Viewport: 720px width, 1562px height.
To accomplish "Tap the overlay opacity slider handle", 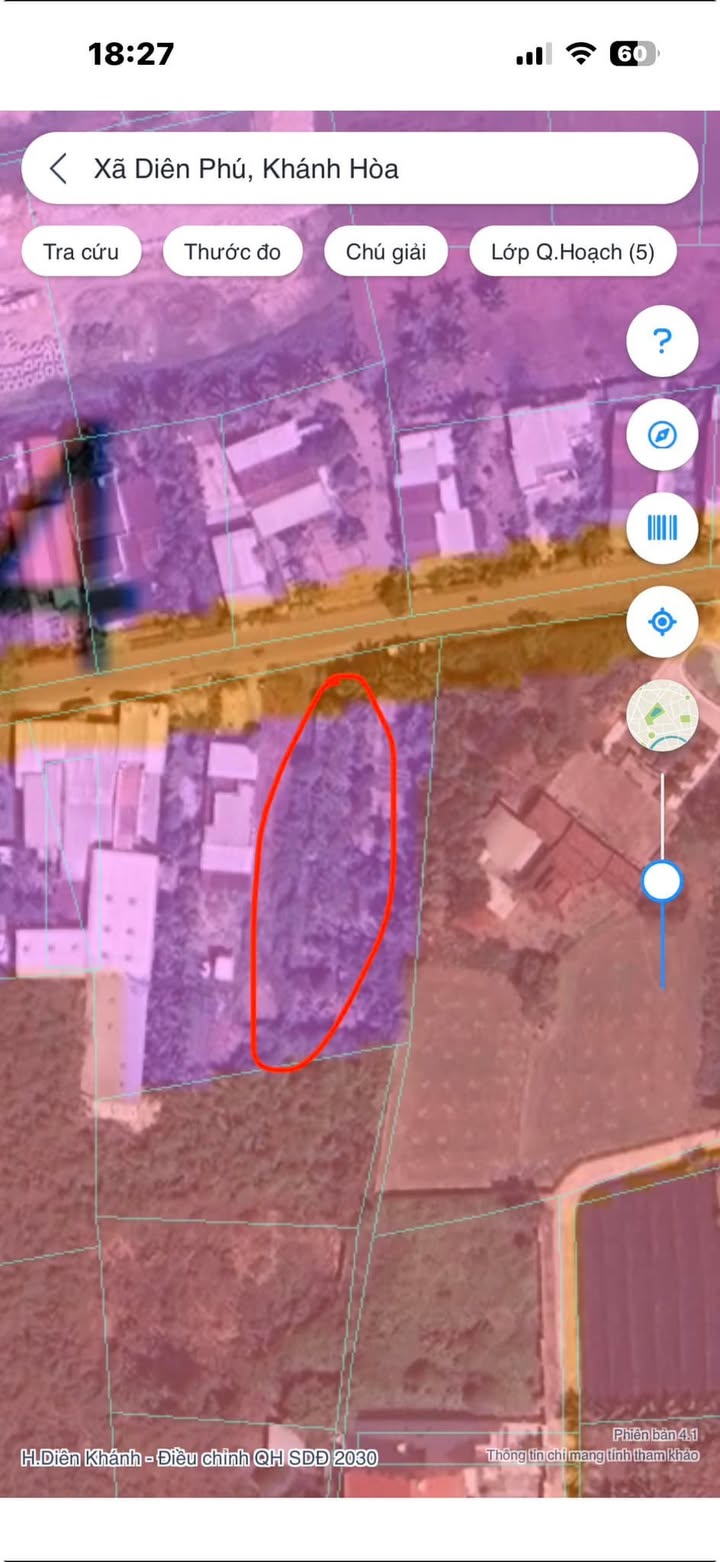I will 661,882.
